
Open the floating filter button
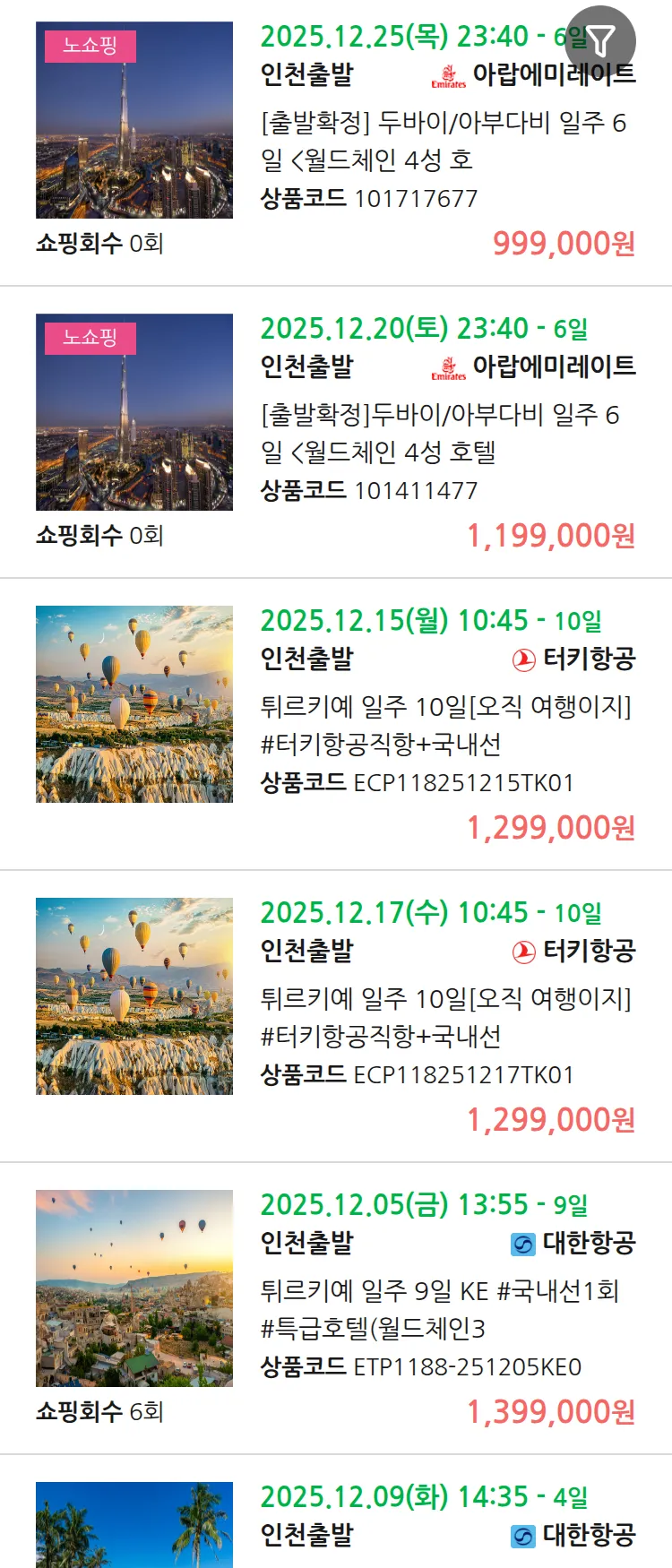pyautogui.click(x=601, y=40)
